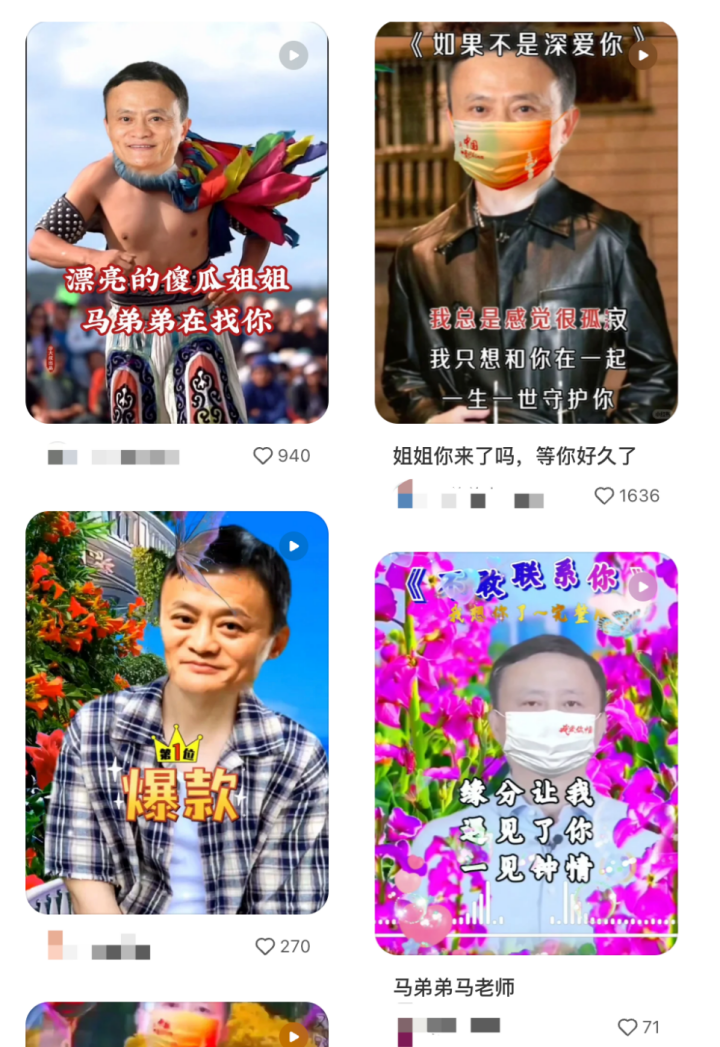Like the post 马弟弟马老师
This screenshot has height=1047, width=720.
coord(627,1027)
